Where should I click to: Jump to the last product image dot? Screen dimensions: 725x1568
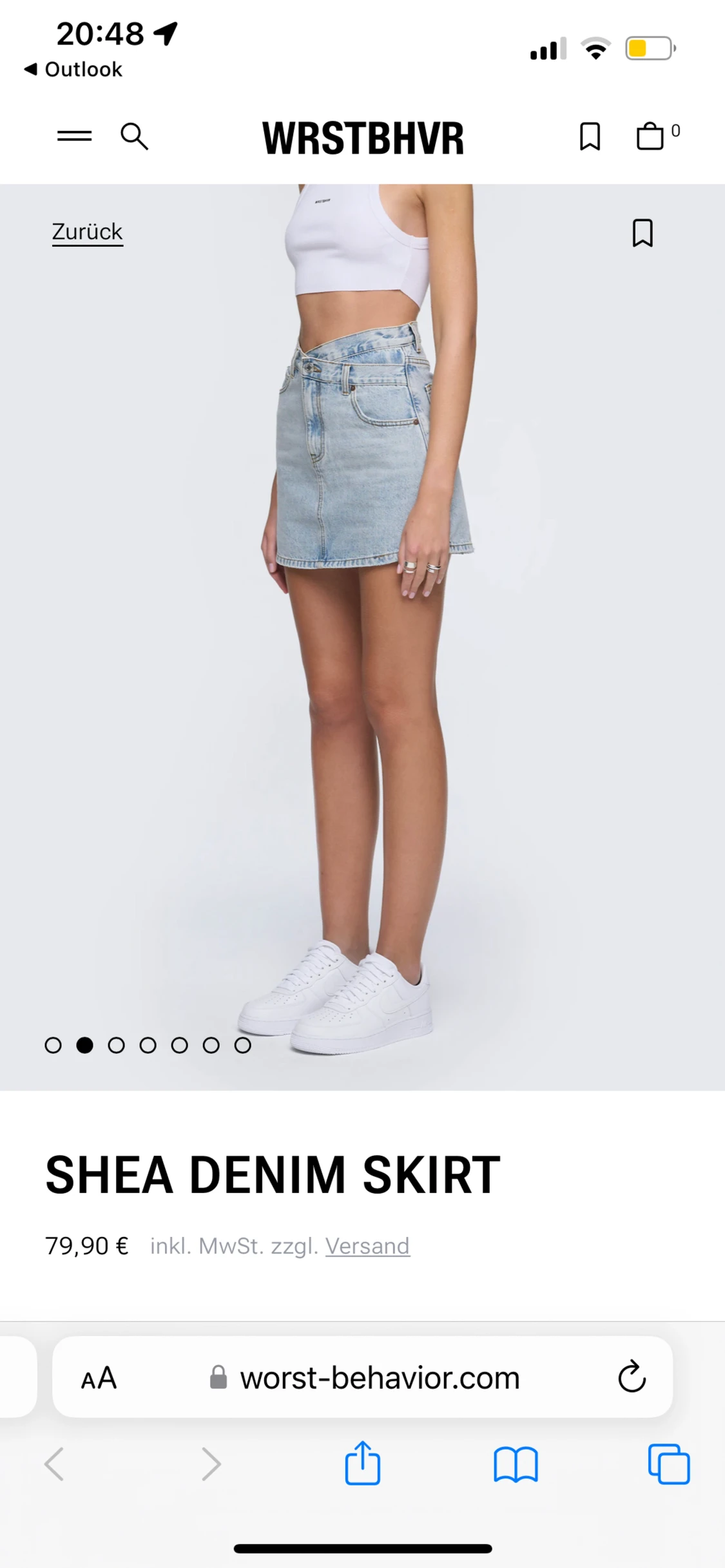242,1045
